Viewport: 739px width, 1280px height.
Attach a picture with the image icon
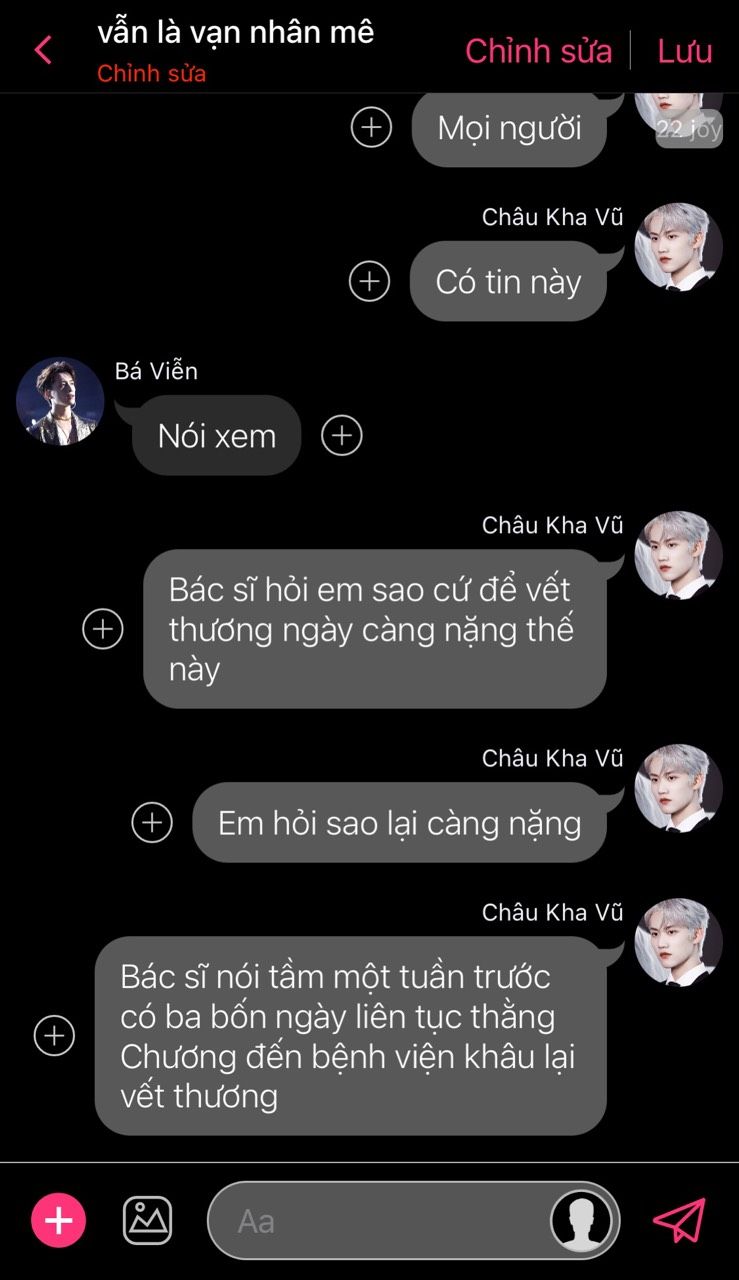coord(147,1221)
